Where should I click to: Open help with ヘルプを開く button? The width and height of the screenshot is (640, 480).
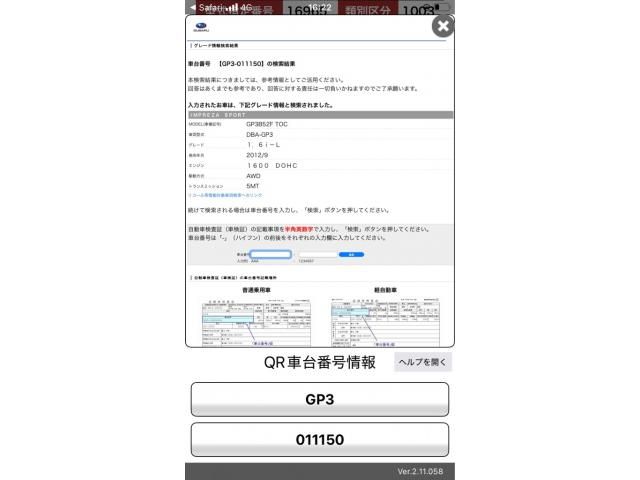[x=422, y=362]
